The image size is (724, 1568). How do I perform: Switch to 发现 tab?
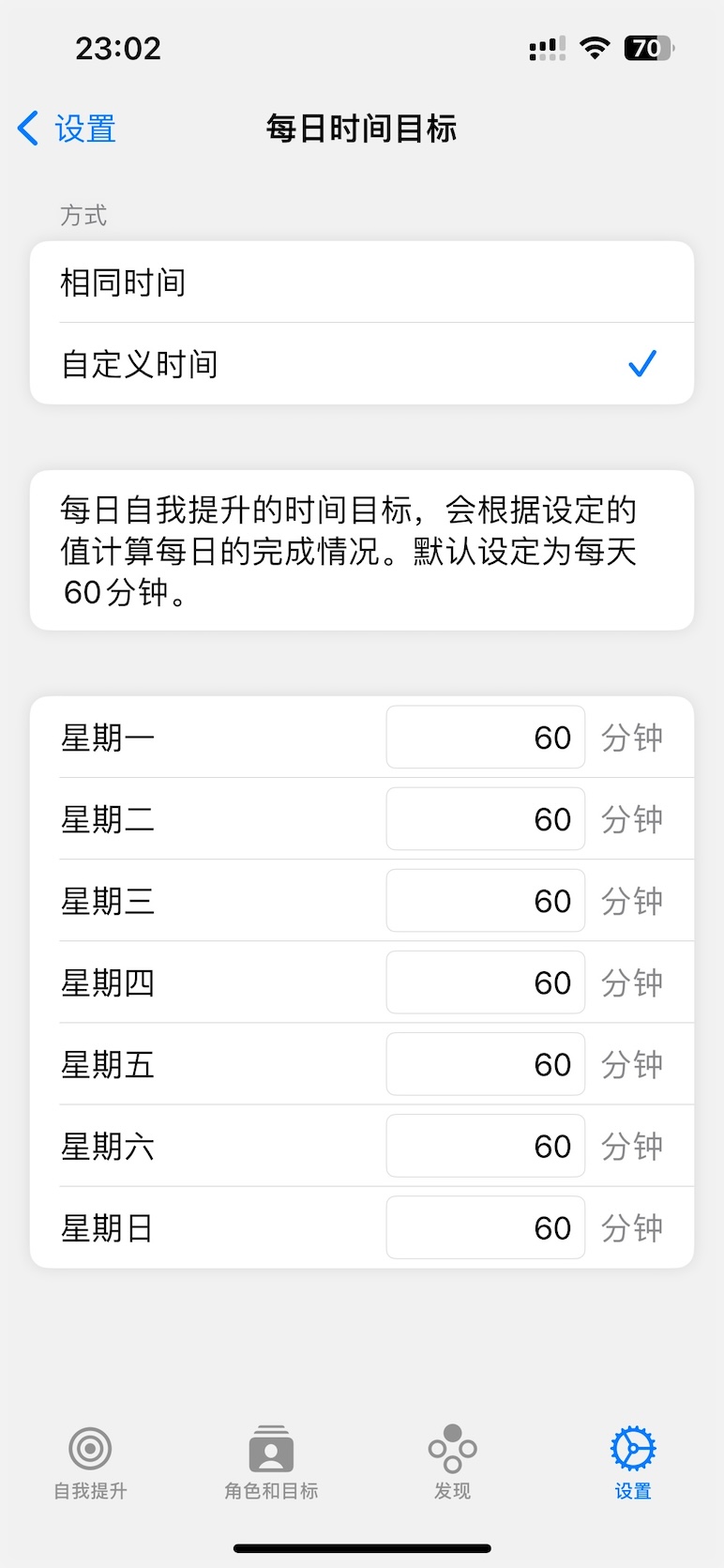pyautogui.click(x=452, y=1462)
